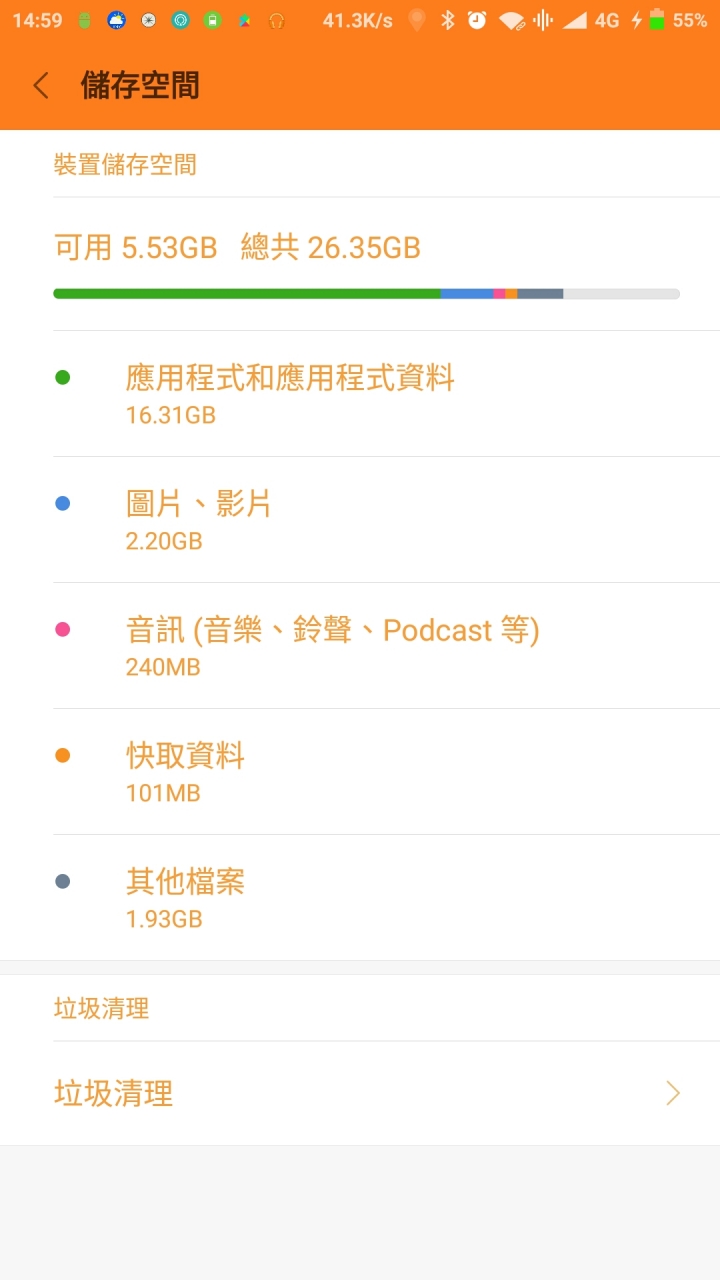Go back from 儲存空間 screen
The height and width of the screenshot is (1280, 720).
pyautogui.click(x=41, y=86)
